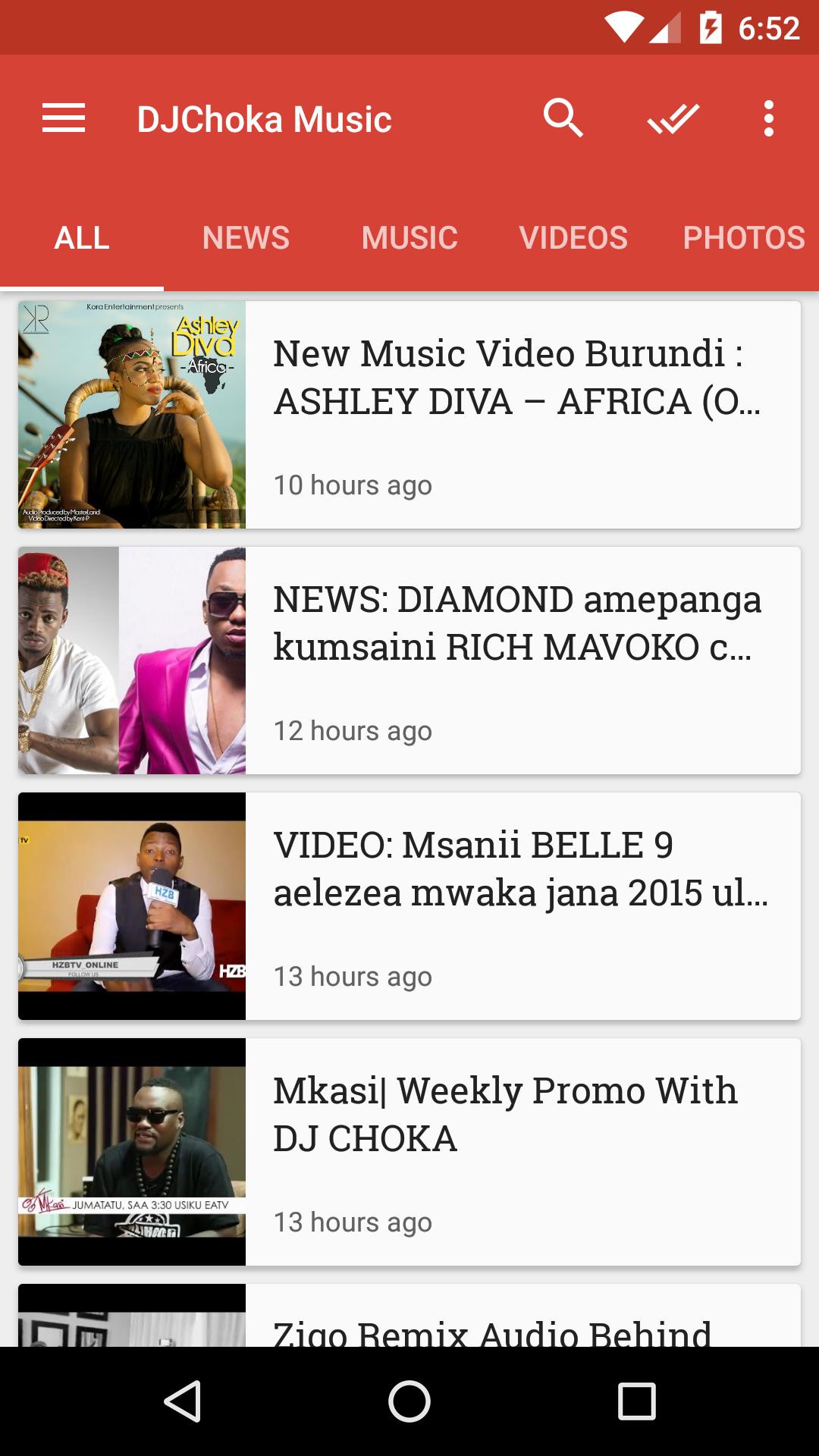
Task: Open the navigation drawer menu
Action: (x=64, y=118)
